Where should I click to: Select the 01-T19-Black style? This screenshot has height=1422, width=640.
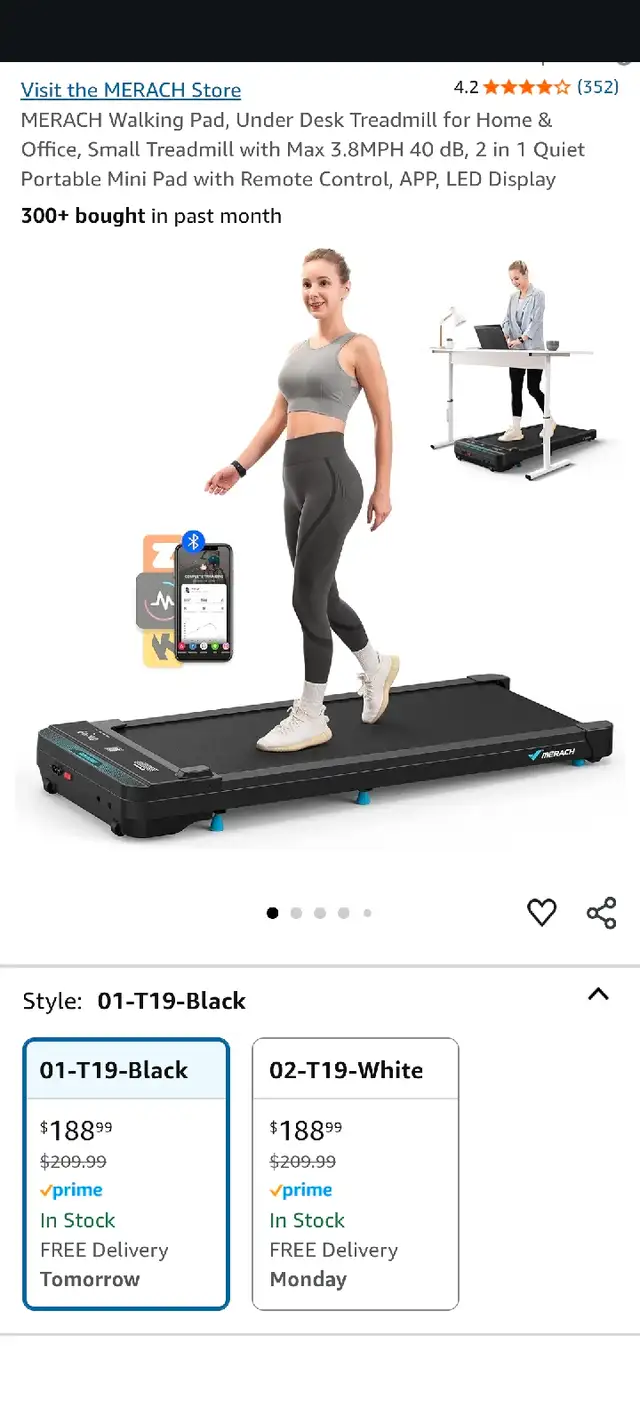pos(126,1174)
